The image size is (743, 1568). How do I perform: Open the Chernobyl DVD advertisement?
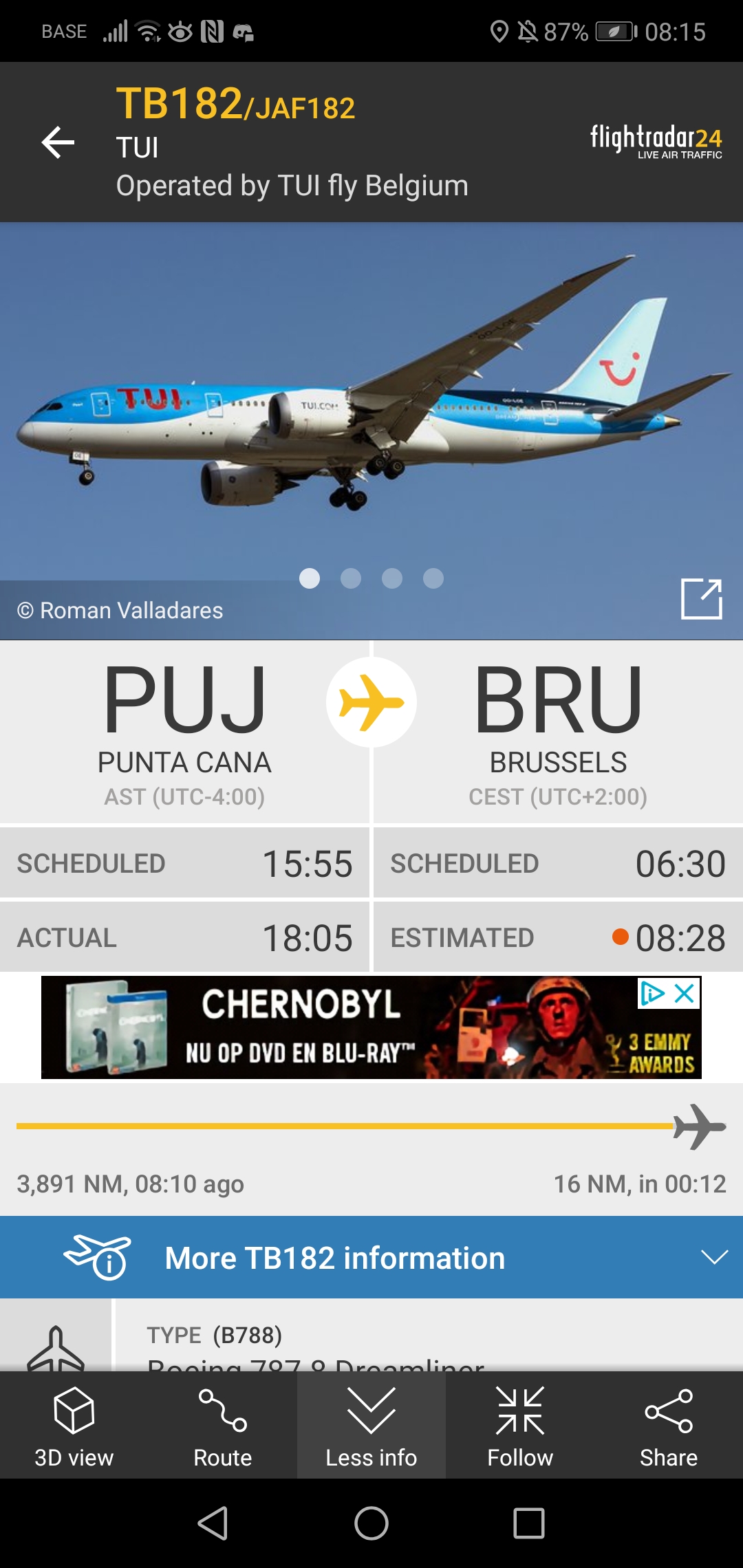pyautogui.click(x=330, y=1028)
